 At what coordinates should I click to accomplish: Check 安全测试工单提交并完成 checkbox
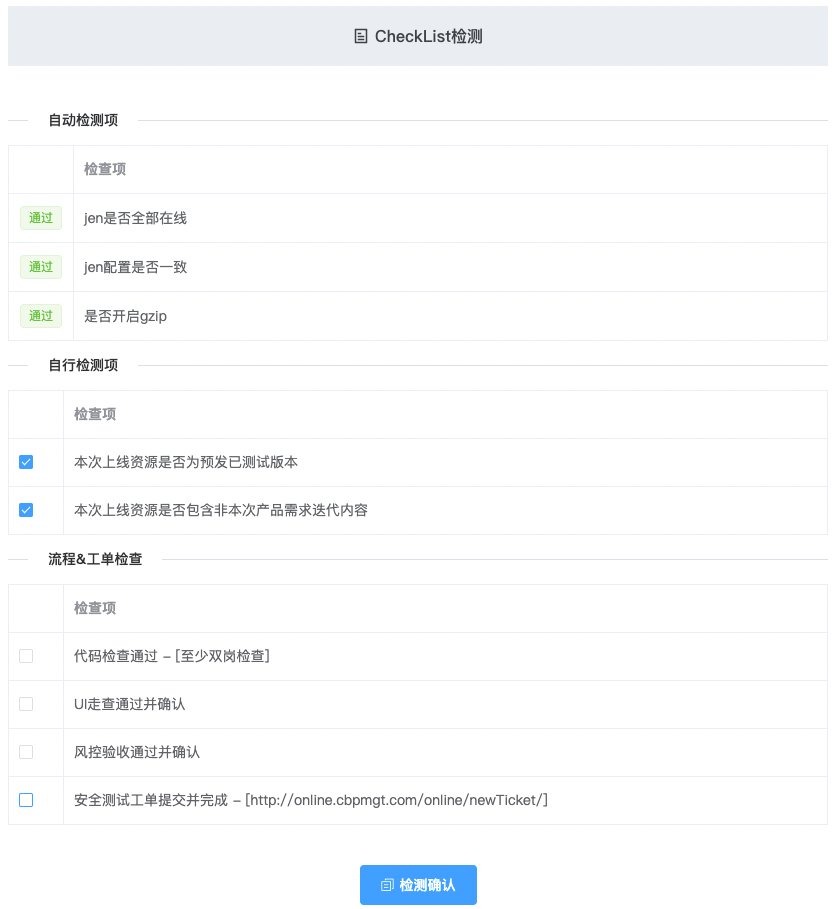coord(26,800)
